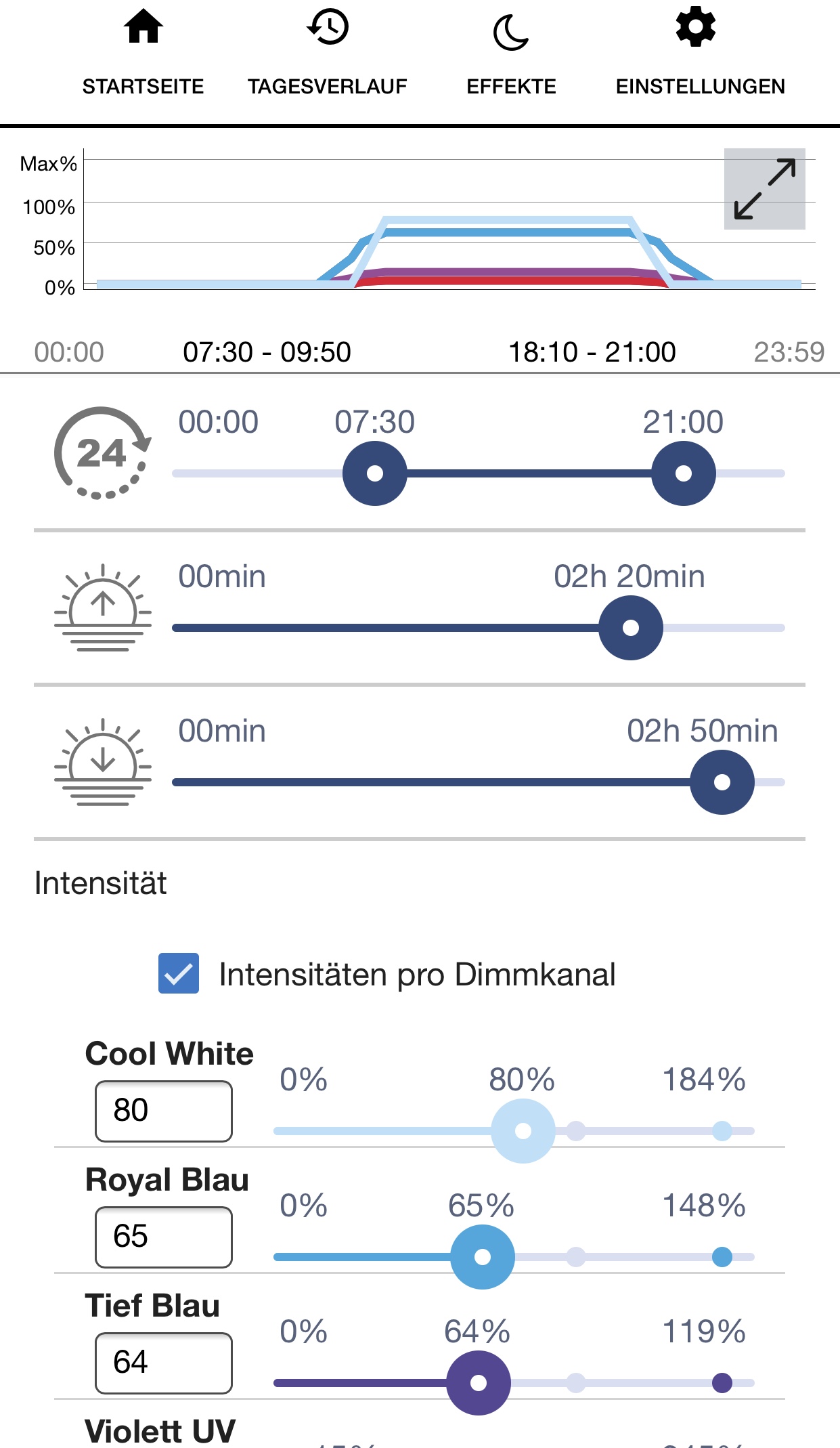Image resolution: width=840 pixels, height=1448 pixels.
Task: Tap the sunset duration slider handle
Action: click(722, 782)
